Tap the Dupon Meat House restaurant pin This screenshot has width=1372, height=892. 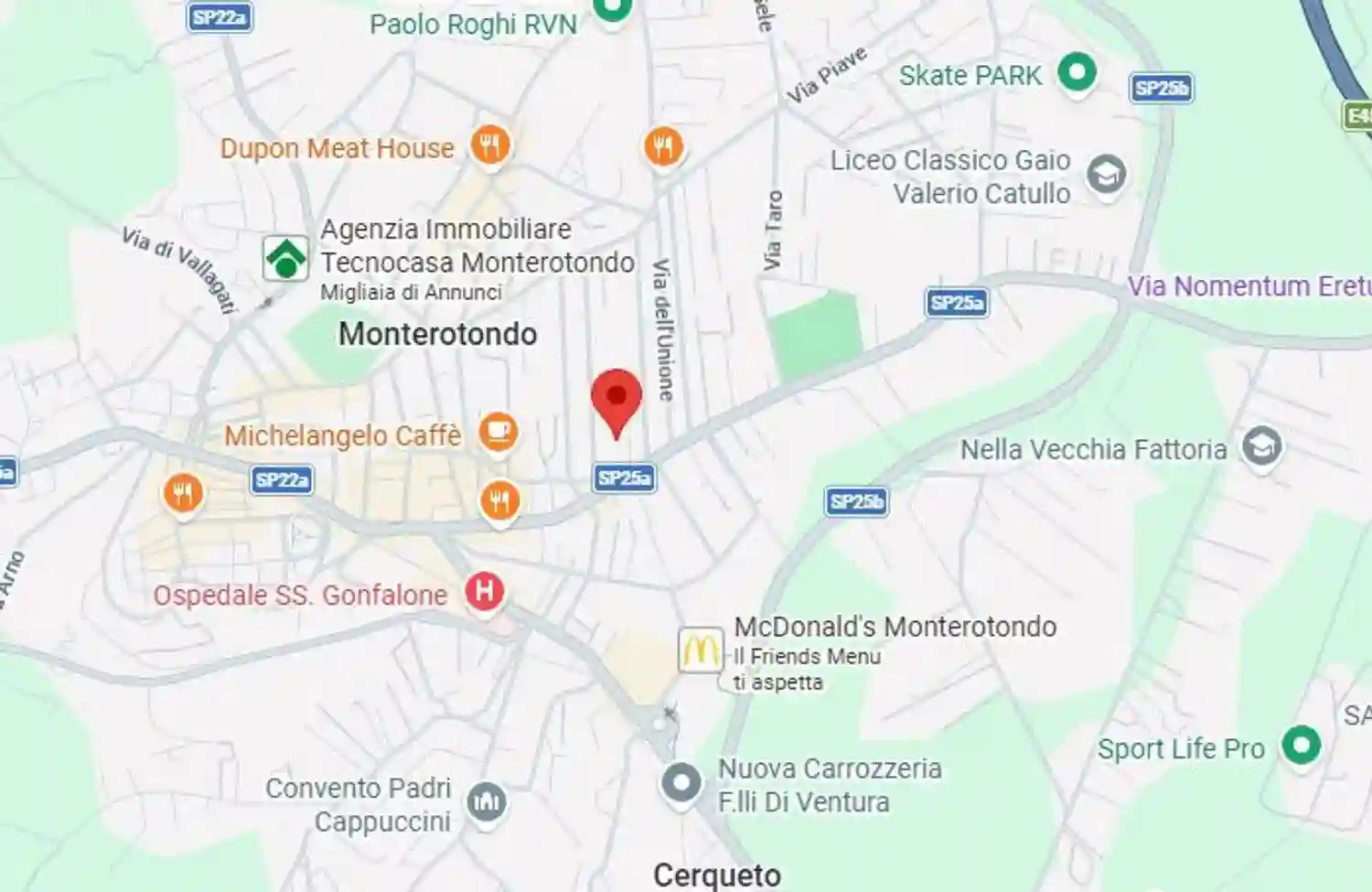point(490,145)
